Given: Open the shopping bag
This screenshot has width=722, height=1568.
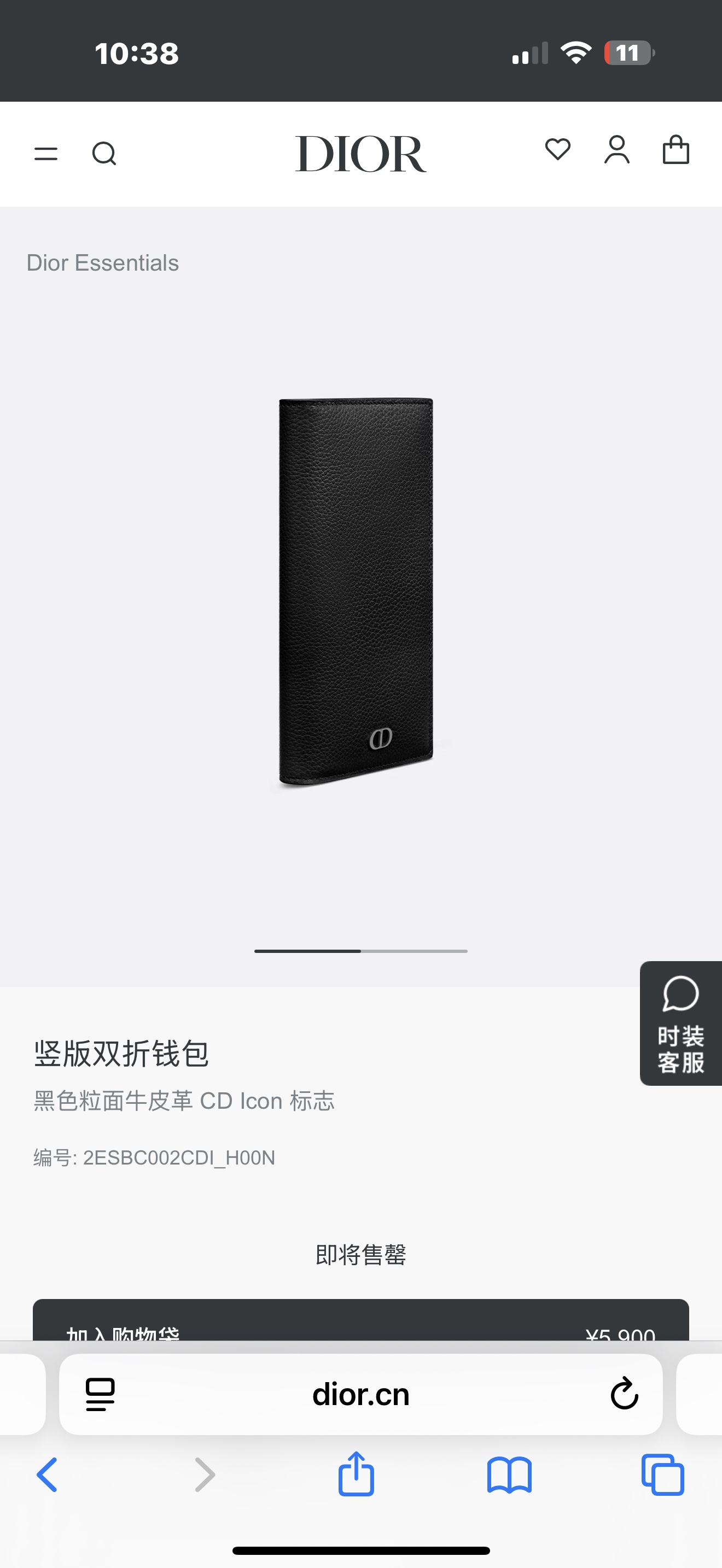Looking at the screenshot, I should pyautogui.click(x=676, y=150).
